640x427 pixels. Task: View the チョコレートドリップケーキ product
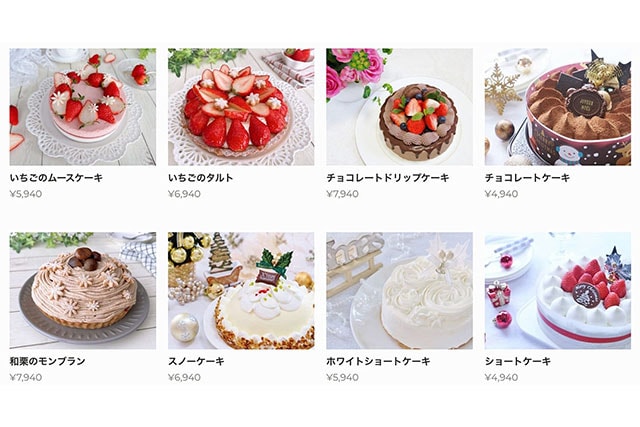399,107
